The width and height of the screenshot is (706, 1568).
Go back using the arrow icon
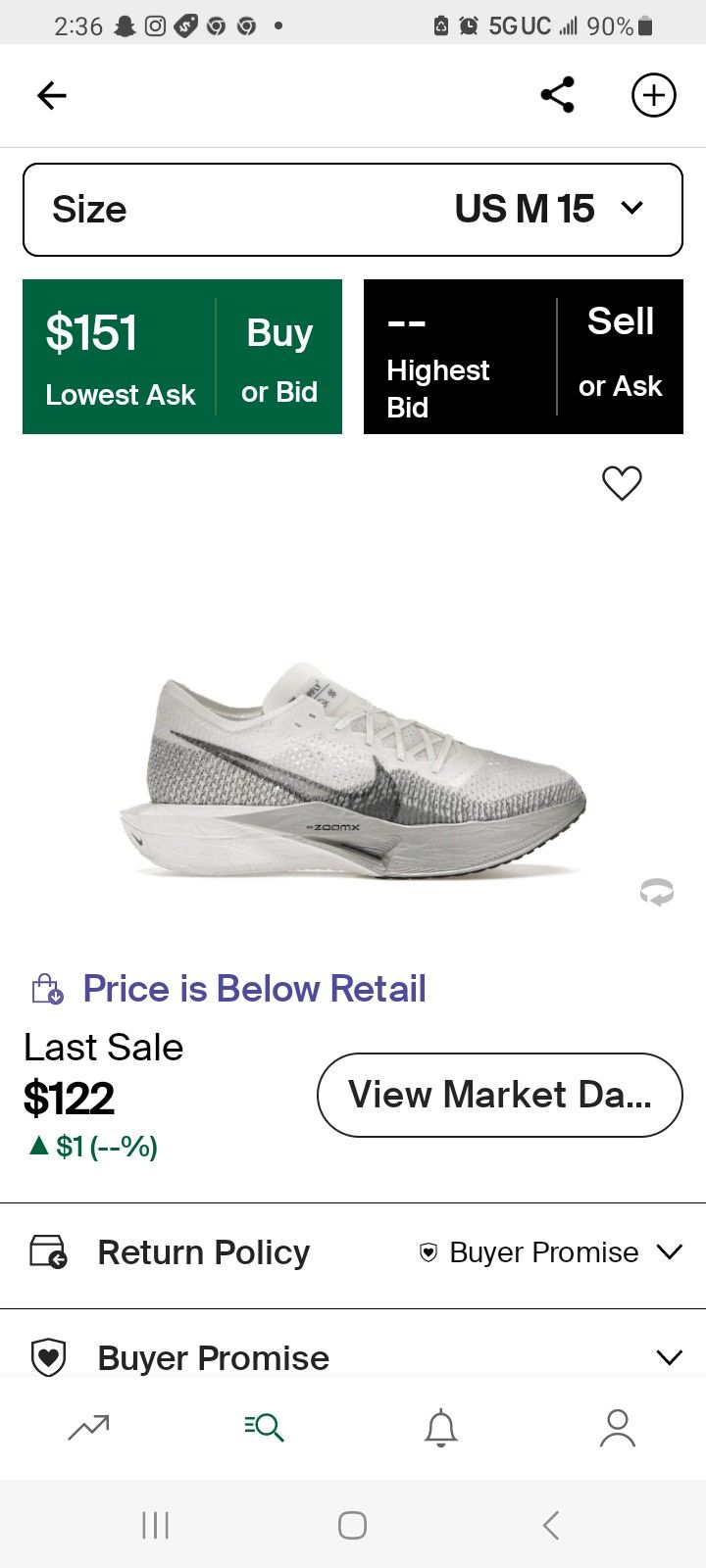click(51, 95)
